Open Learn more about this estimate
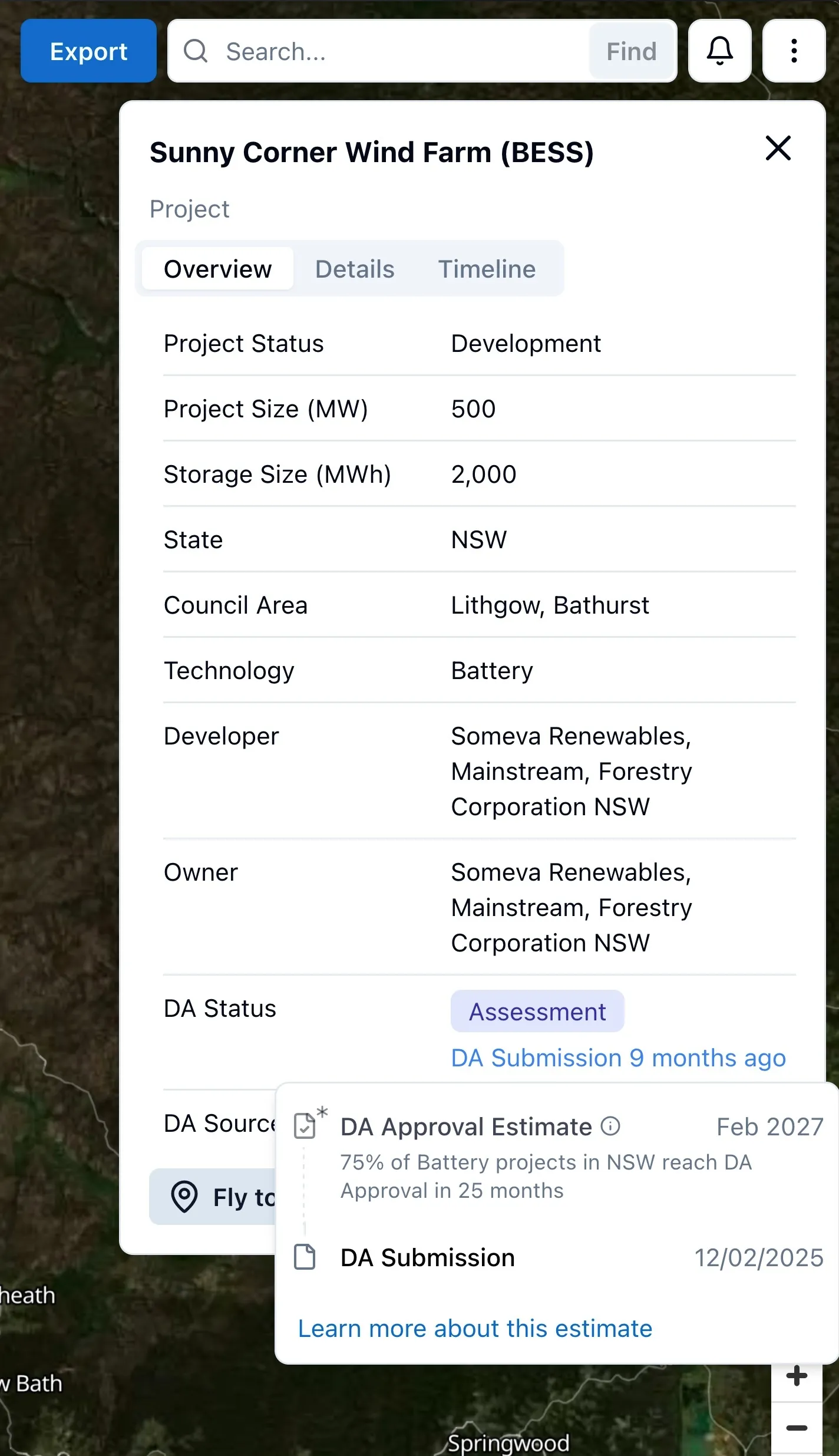 (475, 1329)
